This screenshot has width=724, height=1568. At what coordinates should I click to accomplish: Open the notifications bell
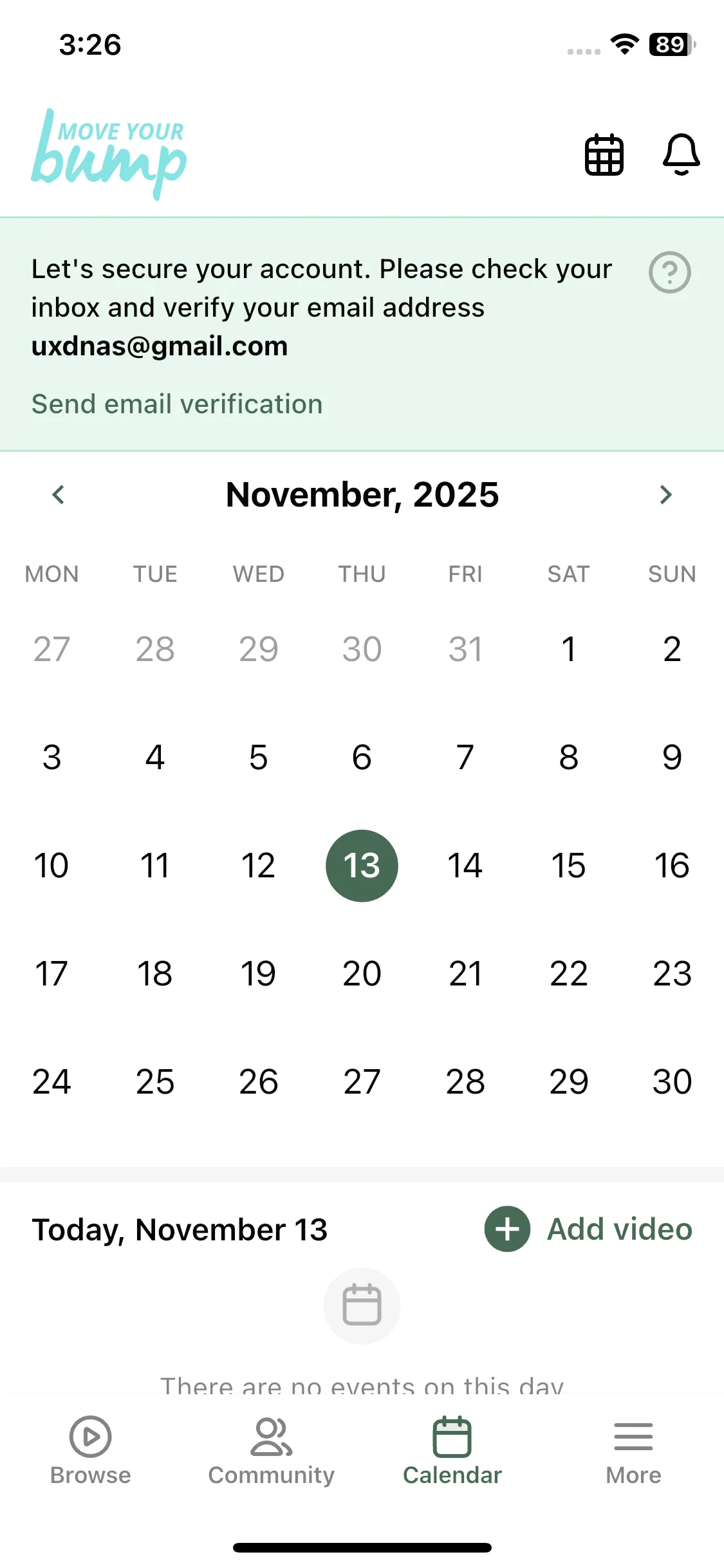coord(681,154)
